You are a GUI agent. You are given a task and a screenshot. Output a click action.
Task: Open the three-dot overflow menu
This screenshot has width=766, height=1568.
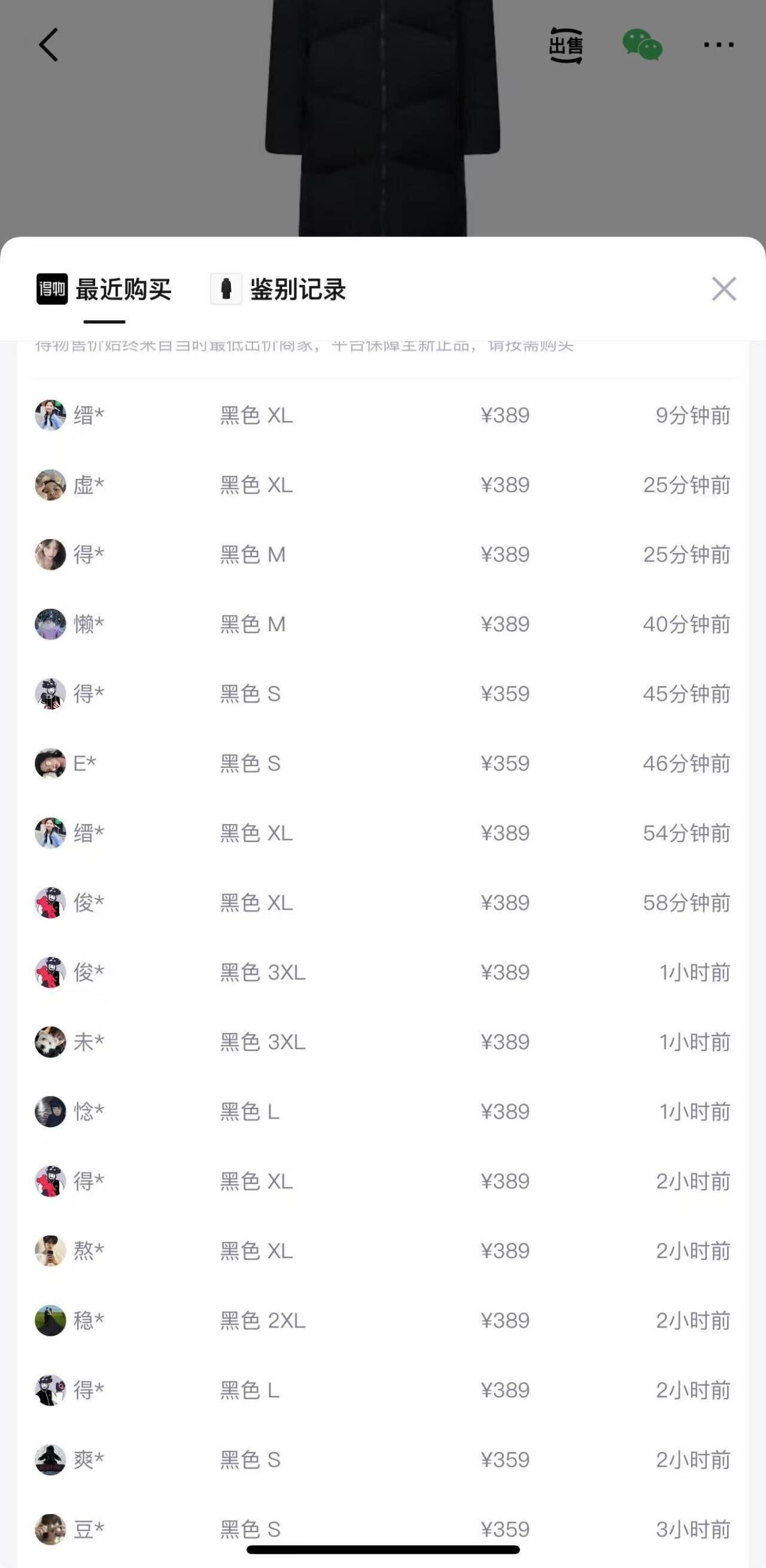tap(719, 45)
